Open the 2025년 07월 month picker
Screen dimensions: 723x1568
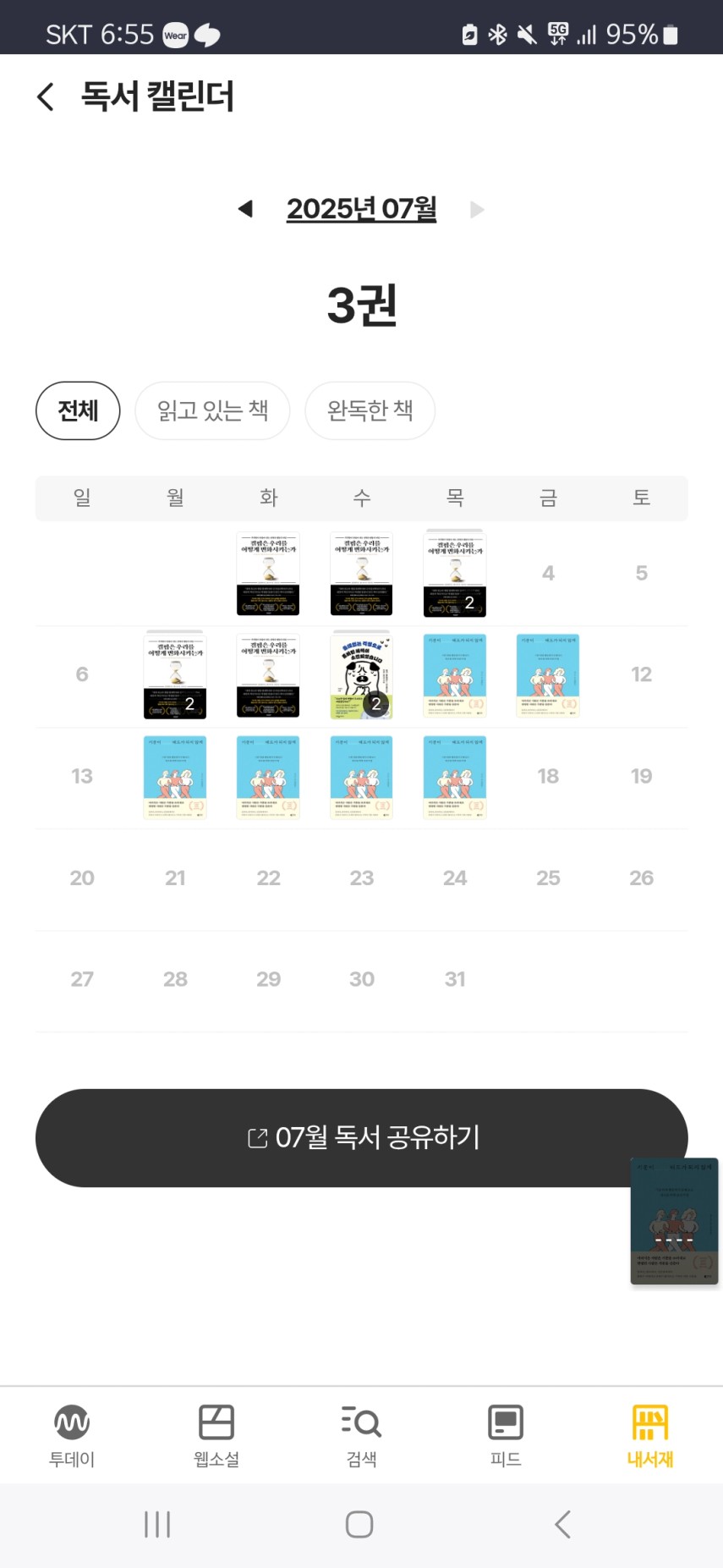361,209
